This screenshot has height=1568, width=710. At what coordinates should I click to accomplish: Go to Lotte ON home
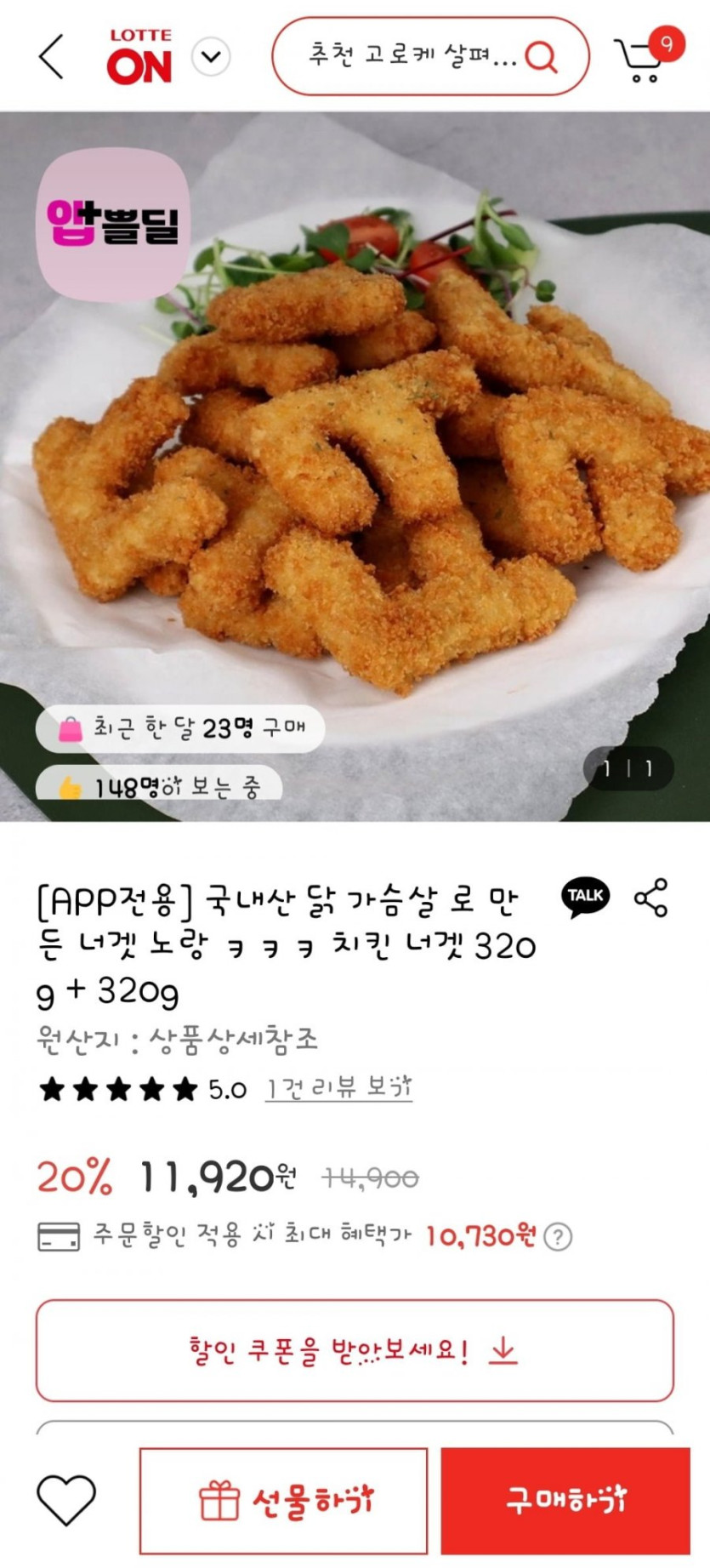click(x=140, y=57)
